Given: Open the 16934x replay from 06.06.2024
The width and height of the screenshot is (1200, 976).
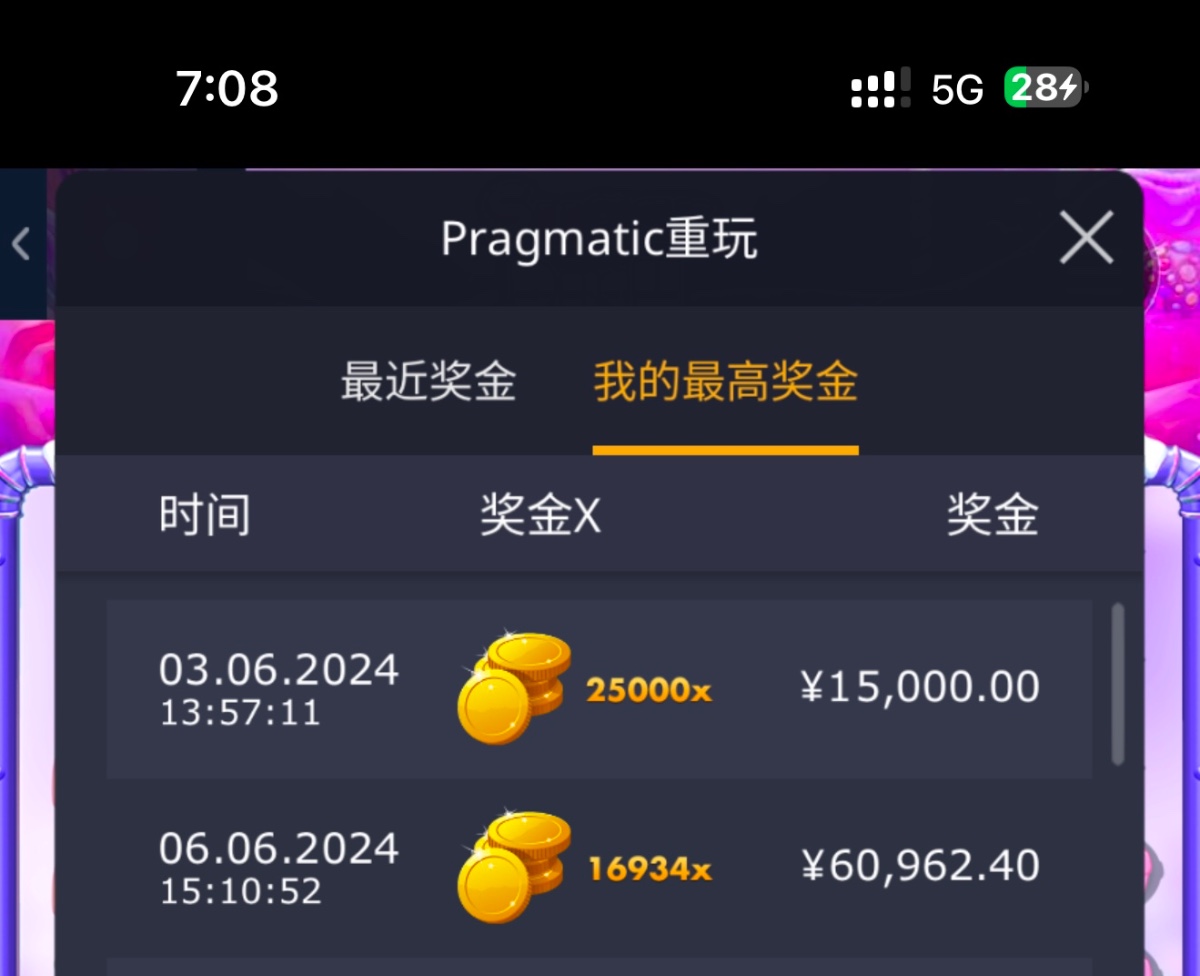Looking at the screenshot, I should (x=598, y=867).
